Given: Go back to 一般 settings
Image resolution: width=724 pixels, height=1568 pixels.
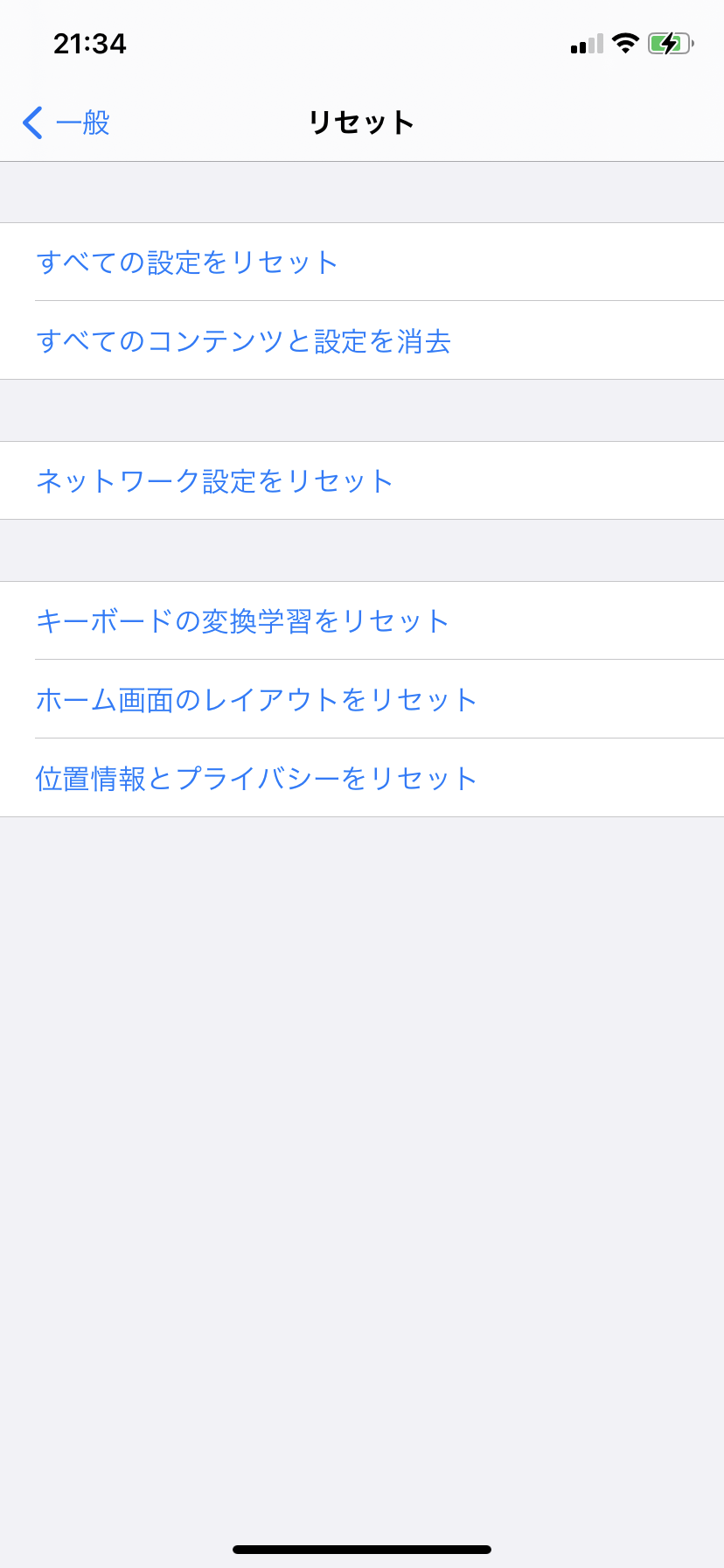Looking at the screenshot, I should 66,122.
